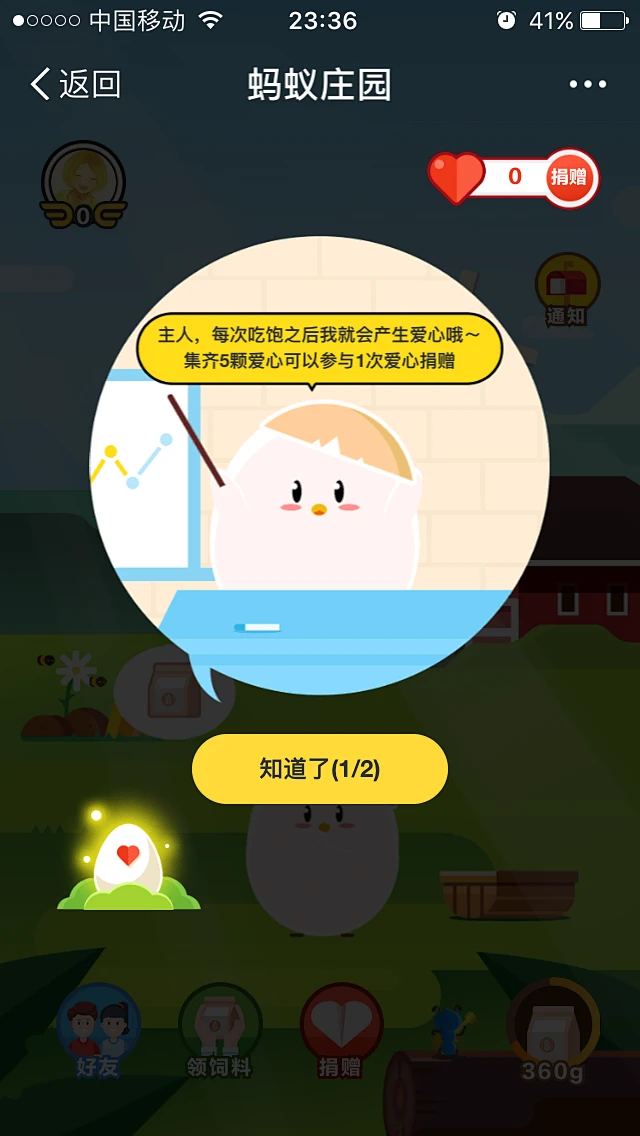Tap 领饲料 to collect feed

click(220, 1030)
